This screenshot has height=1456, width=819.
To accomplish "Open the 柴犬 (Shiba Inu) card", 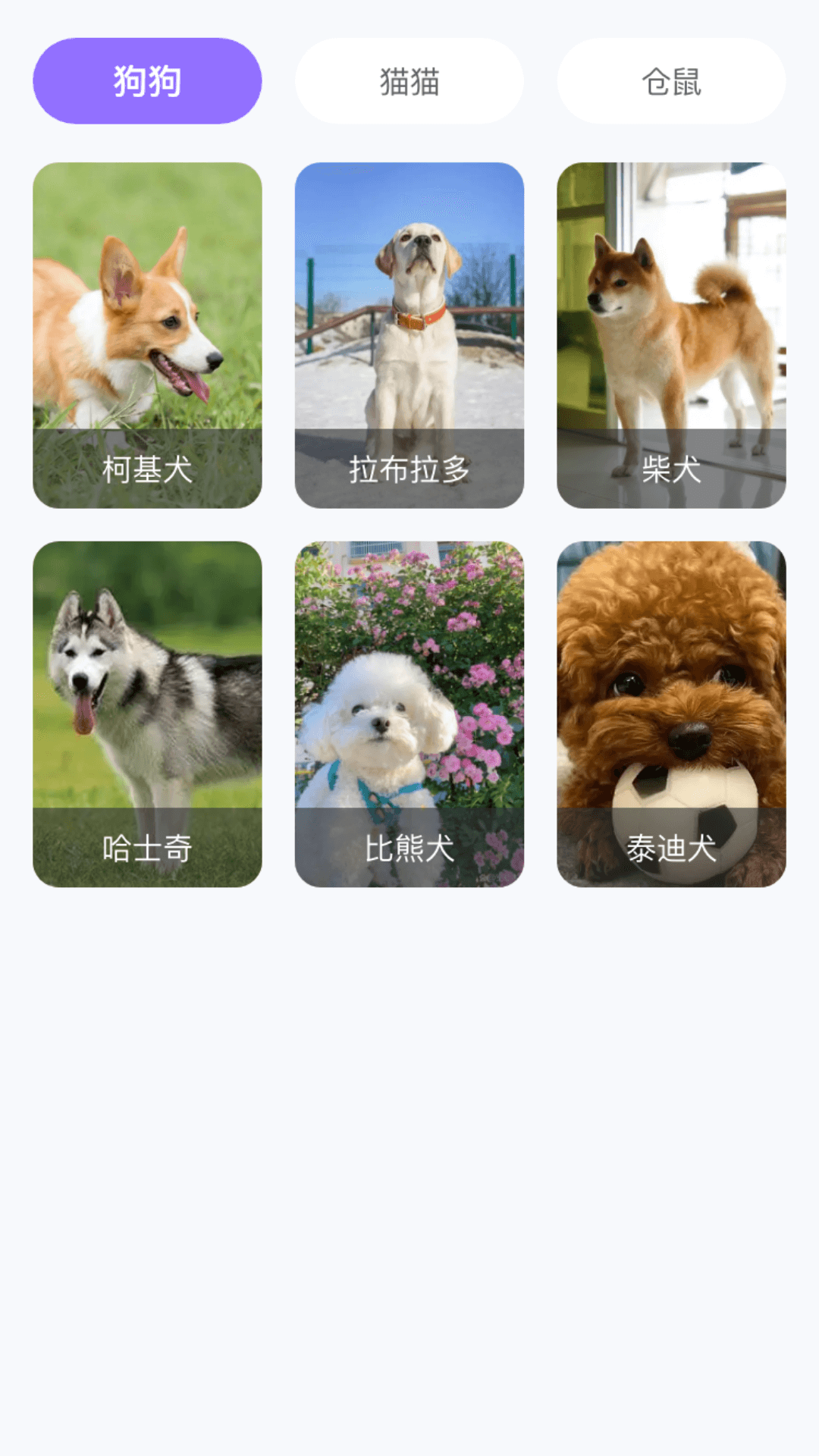I will (x=670, y=334).
